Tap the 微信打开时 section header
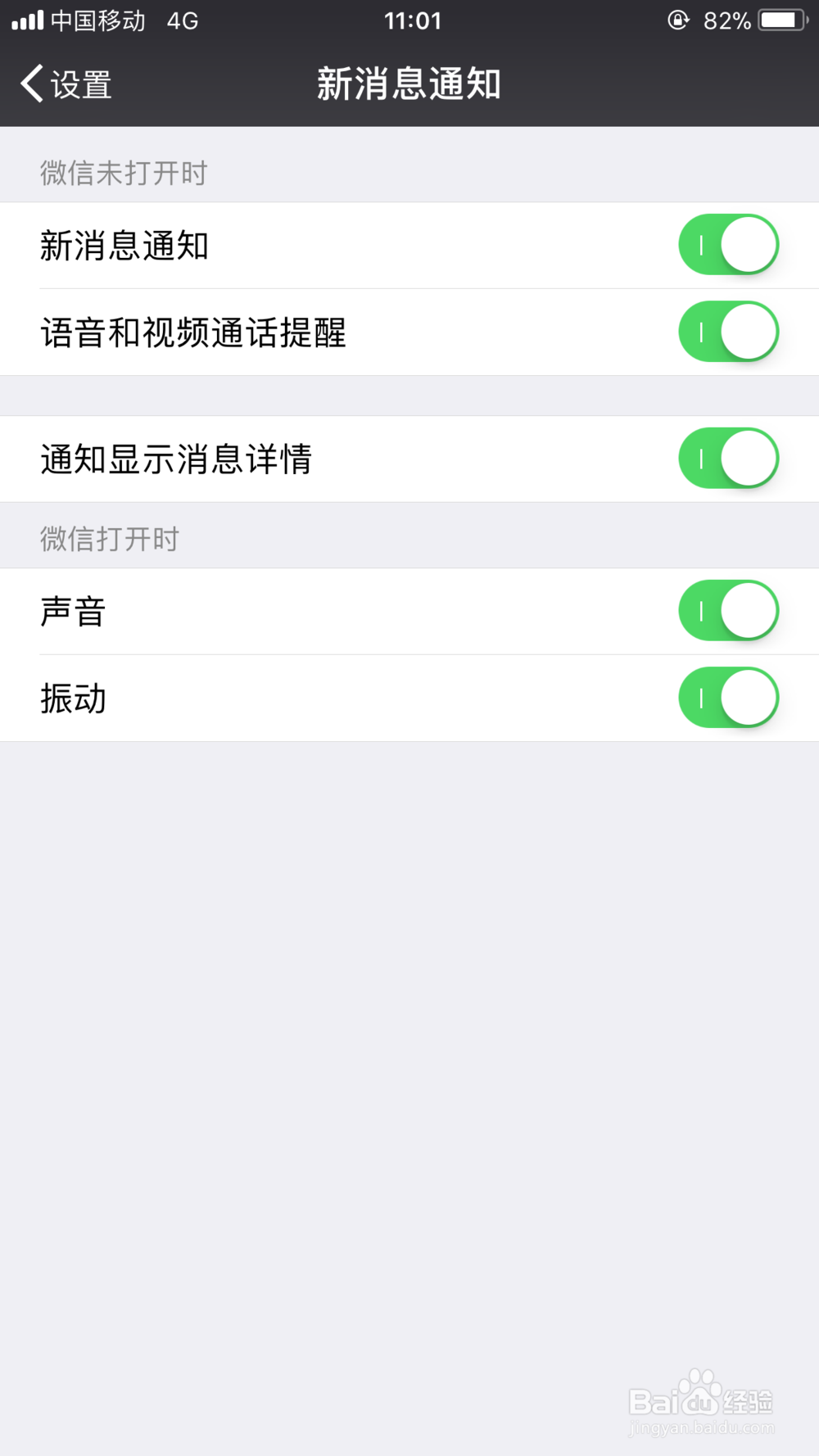 110,538
